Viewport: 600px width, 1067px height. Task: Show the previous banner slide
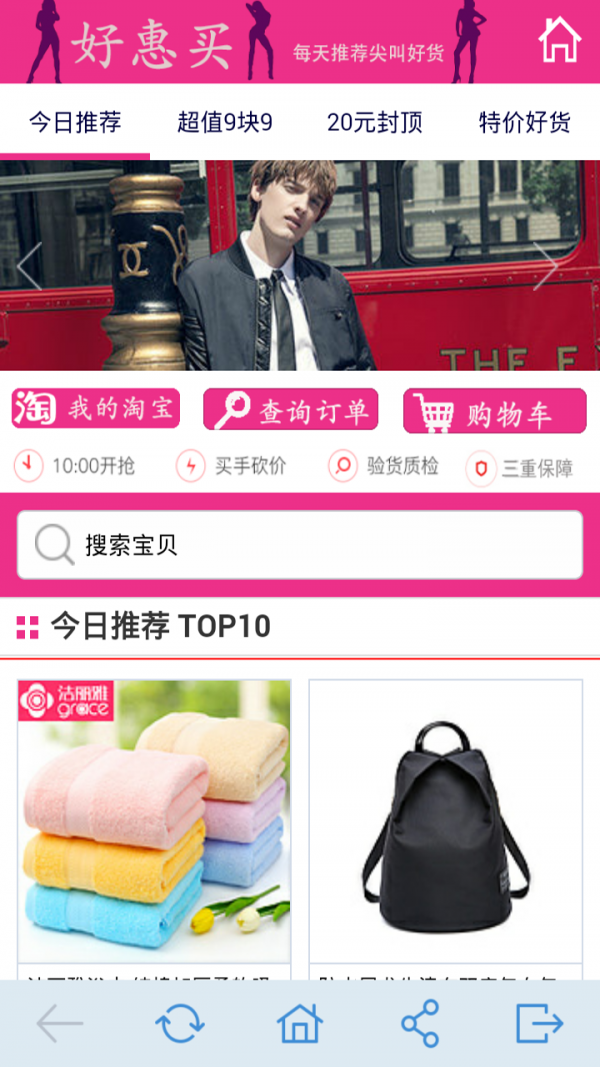tap(29, 266)
